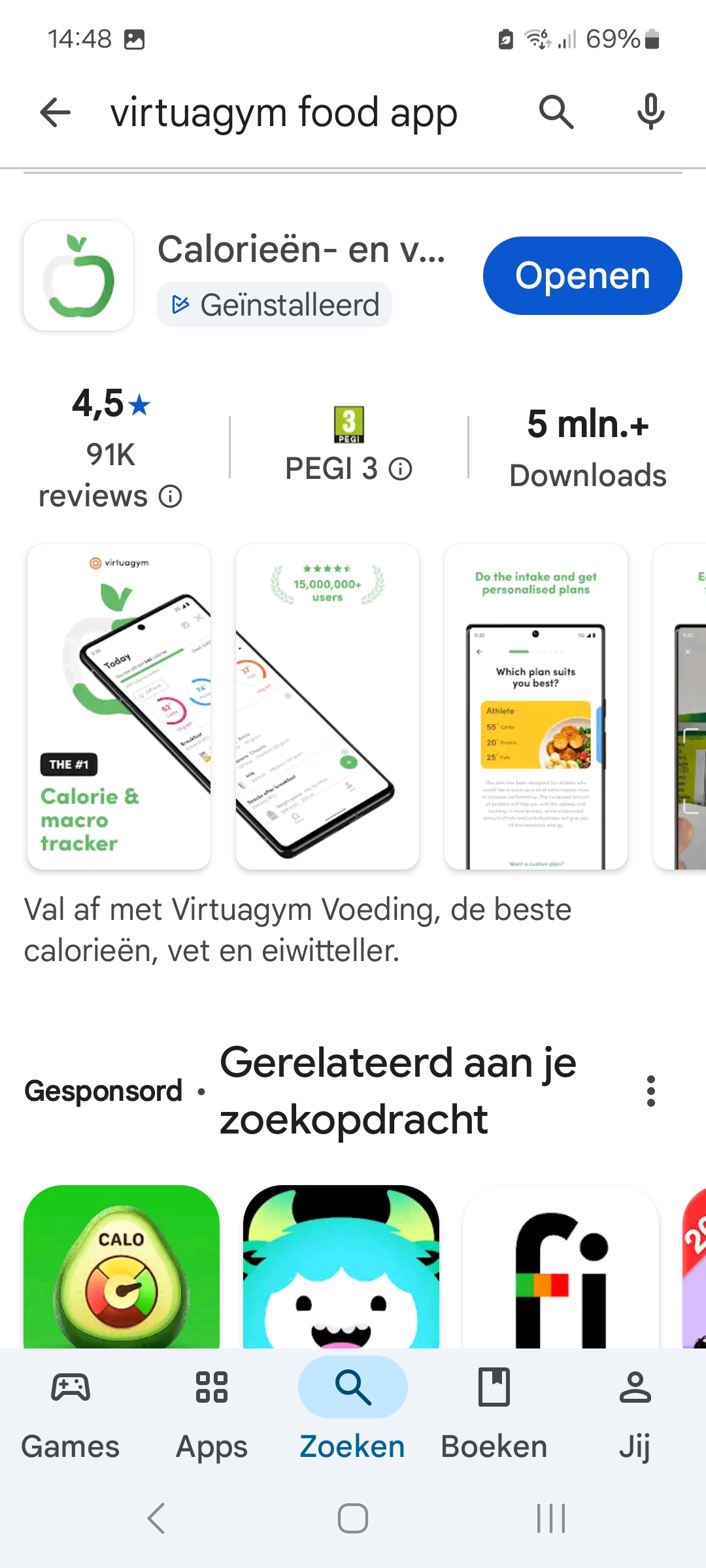Tap the search magnifier icon
Image resolution: width=706 pixels, height=1568 pixels.
tap(556, 112)
